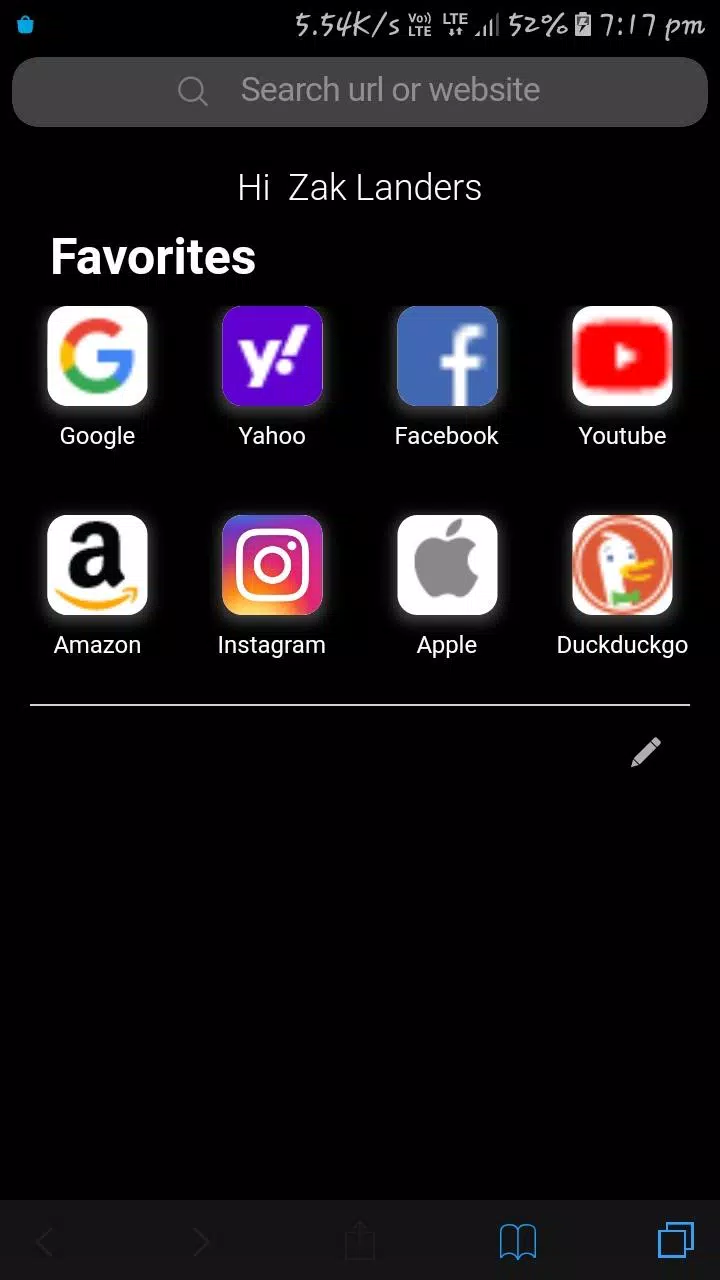Viewport: 720px width, 1280px height.
Task: Edit favorites with the pencil icon
Action: (646, 752)
